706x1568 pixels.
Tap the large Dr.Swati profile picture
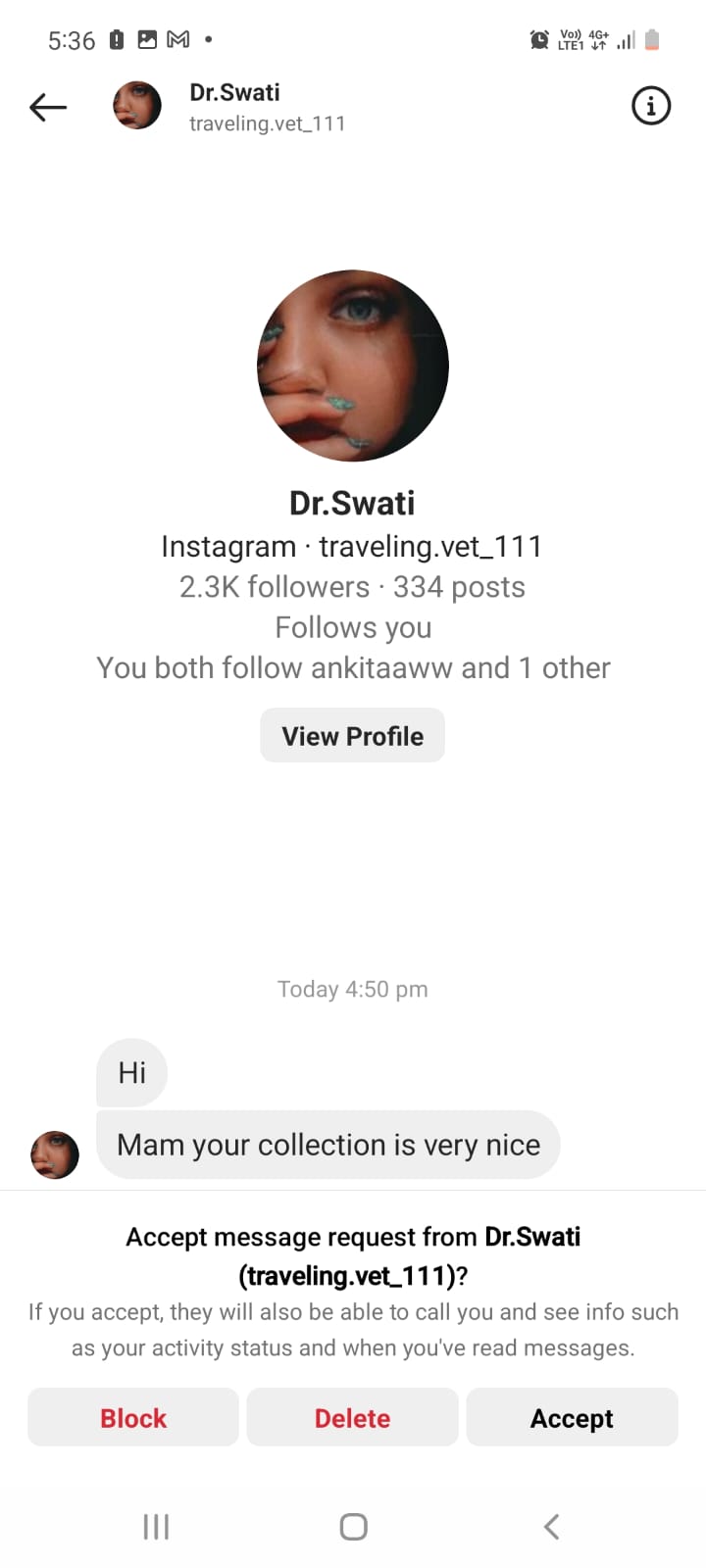tap(353, 366)
